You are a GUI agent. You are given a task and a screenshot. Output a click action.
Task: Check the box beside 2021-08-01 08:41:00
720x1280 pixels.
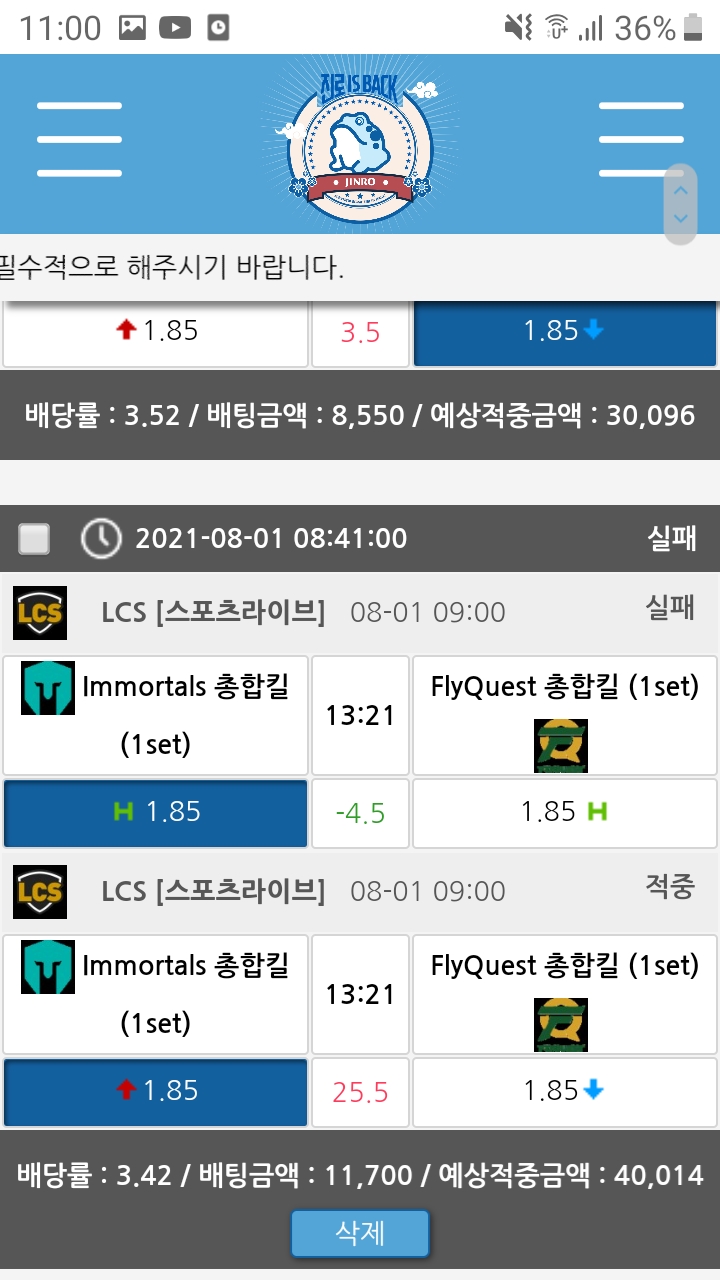[x=35, y=539]
